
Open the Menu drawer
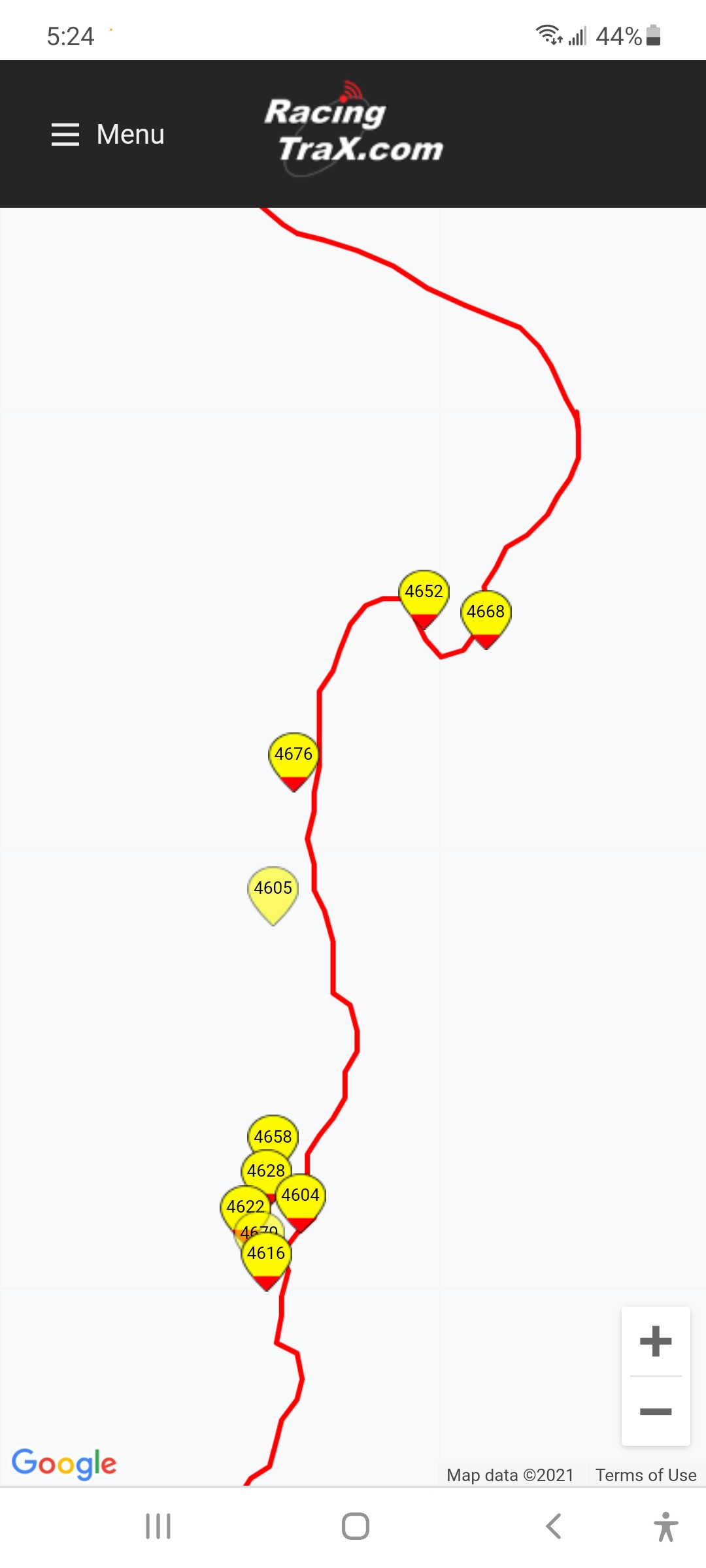click(108, 135)
